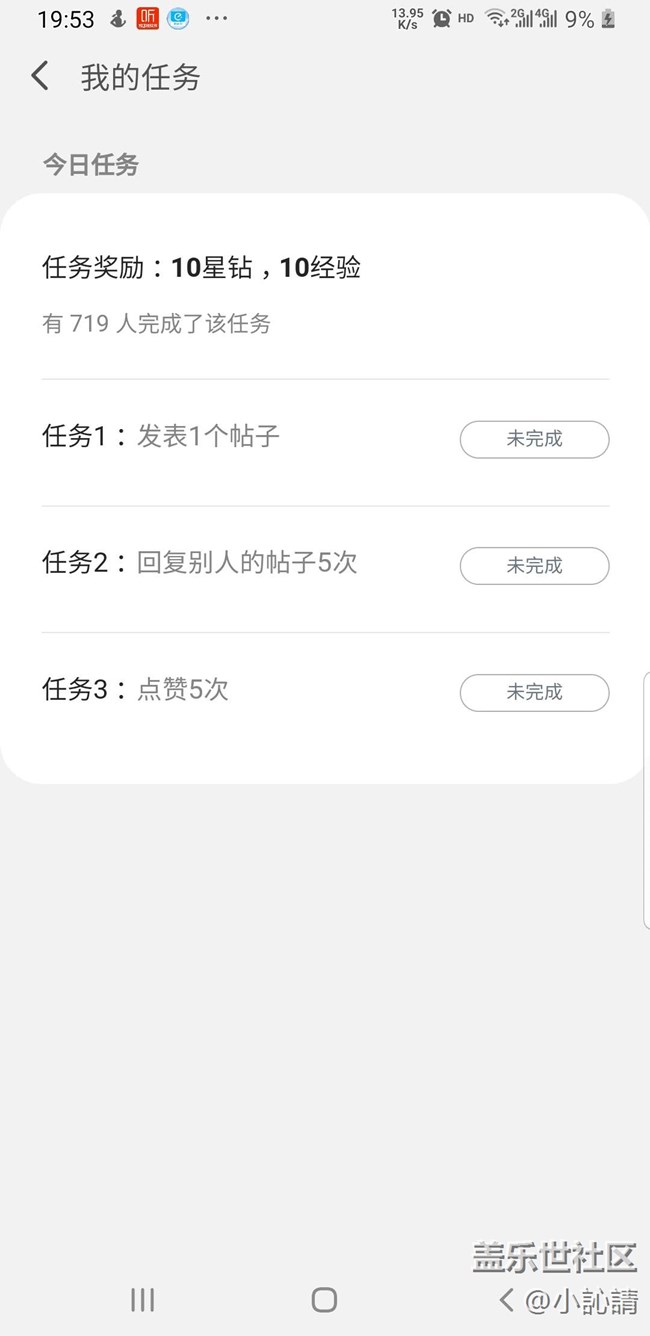Tap 未完成 button for 回复别人的帖子5次
The image size is (650, 1336).
pyautogui.click(x=534, y=566)
